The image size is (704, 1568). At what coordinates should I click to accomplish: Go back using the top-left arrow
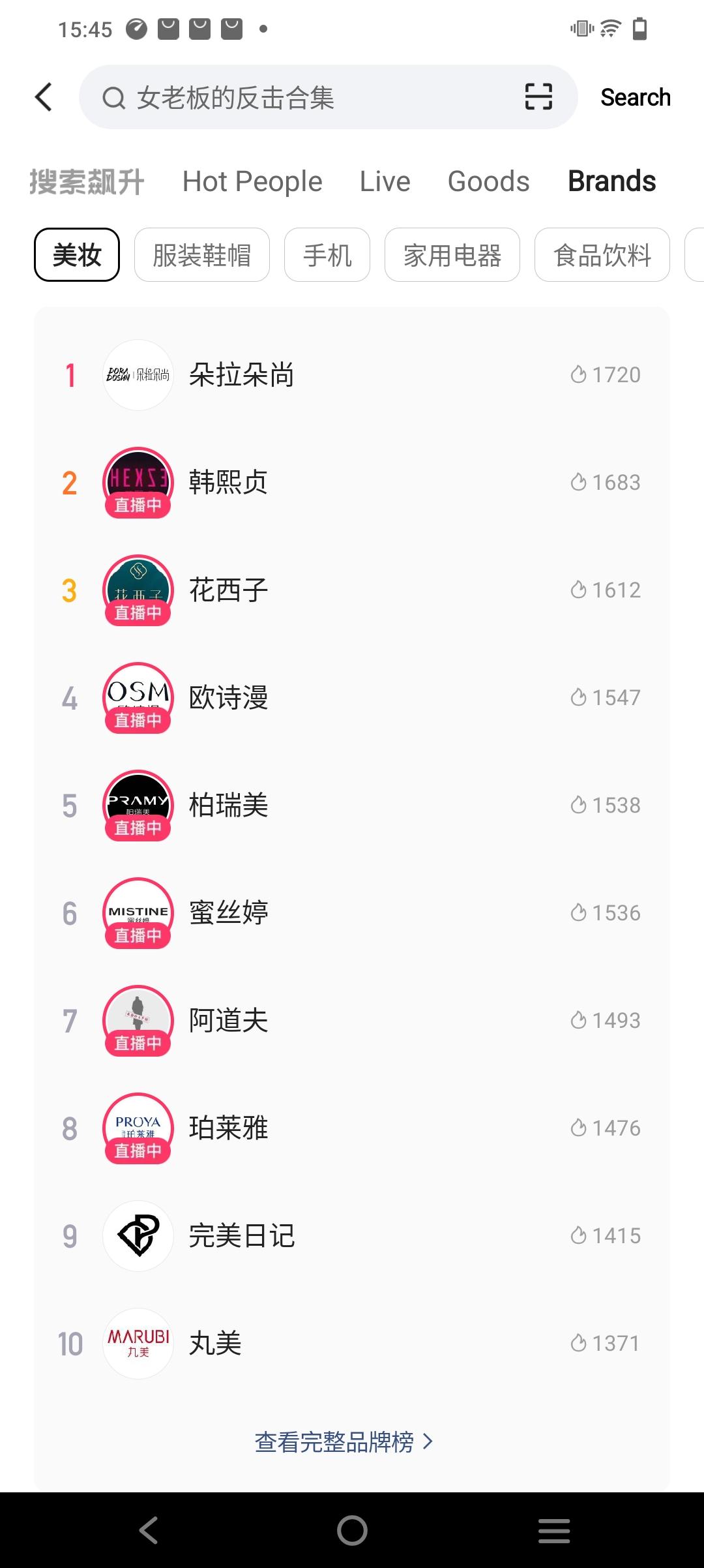44,97
